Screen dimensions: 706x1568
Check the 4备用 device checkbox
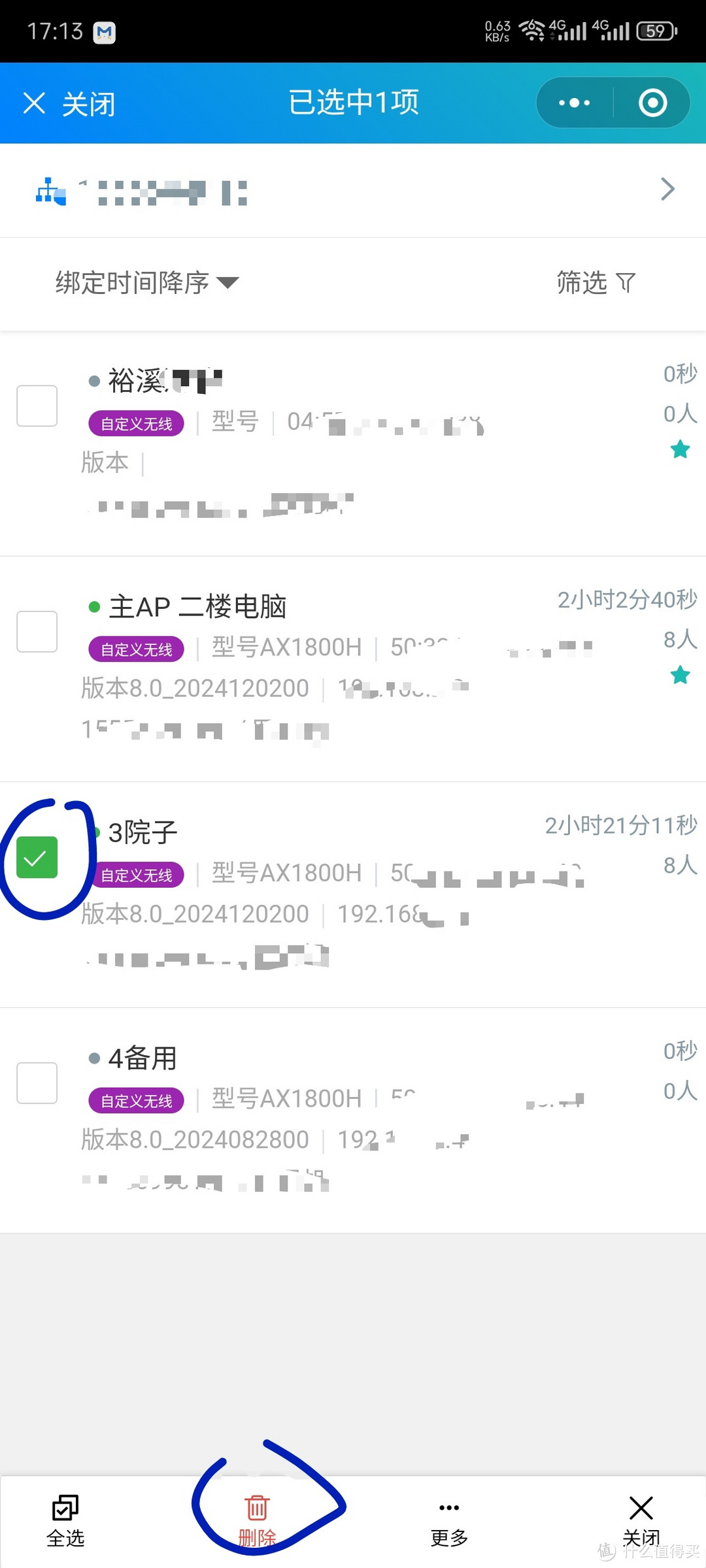[37, 1083]
